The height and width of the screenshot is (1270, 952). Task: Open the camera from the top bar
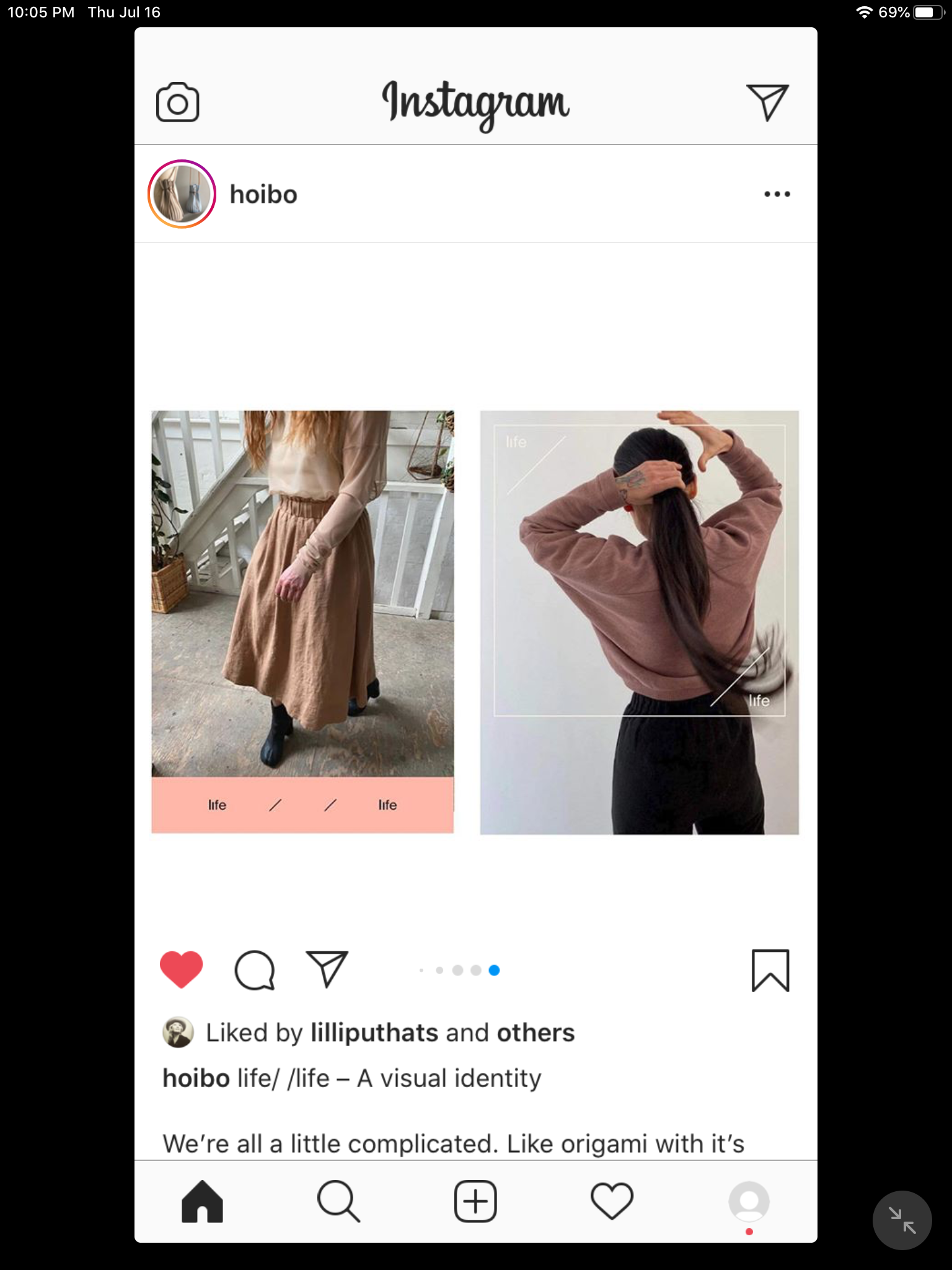[177, 102]
